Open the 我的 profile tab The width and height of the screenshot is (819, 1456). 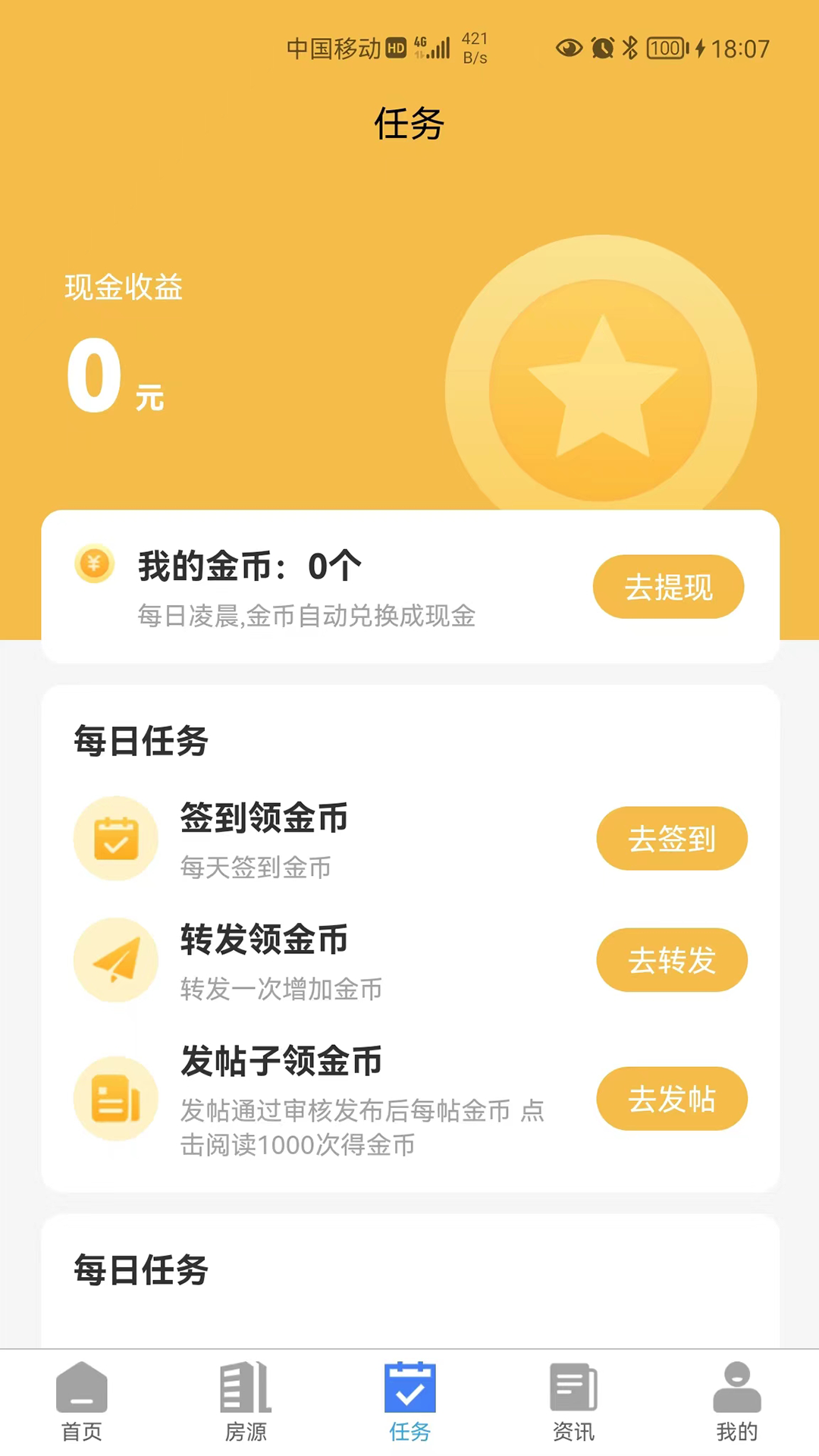click(737, 1401)
